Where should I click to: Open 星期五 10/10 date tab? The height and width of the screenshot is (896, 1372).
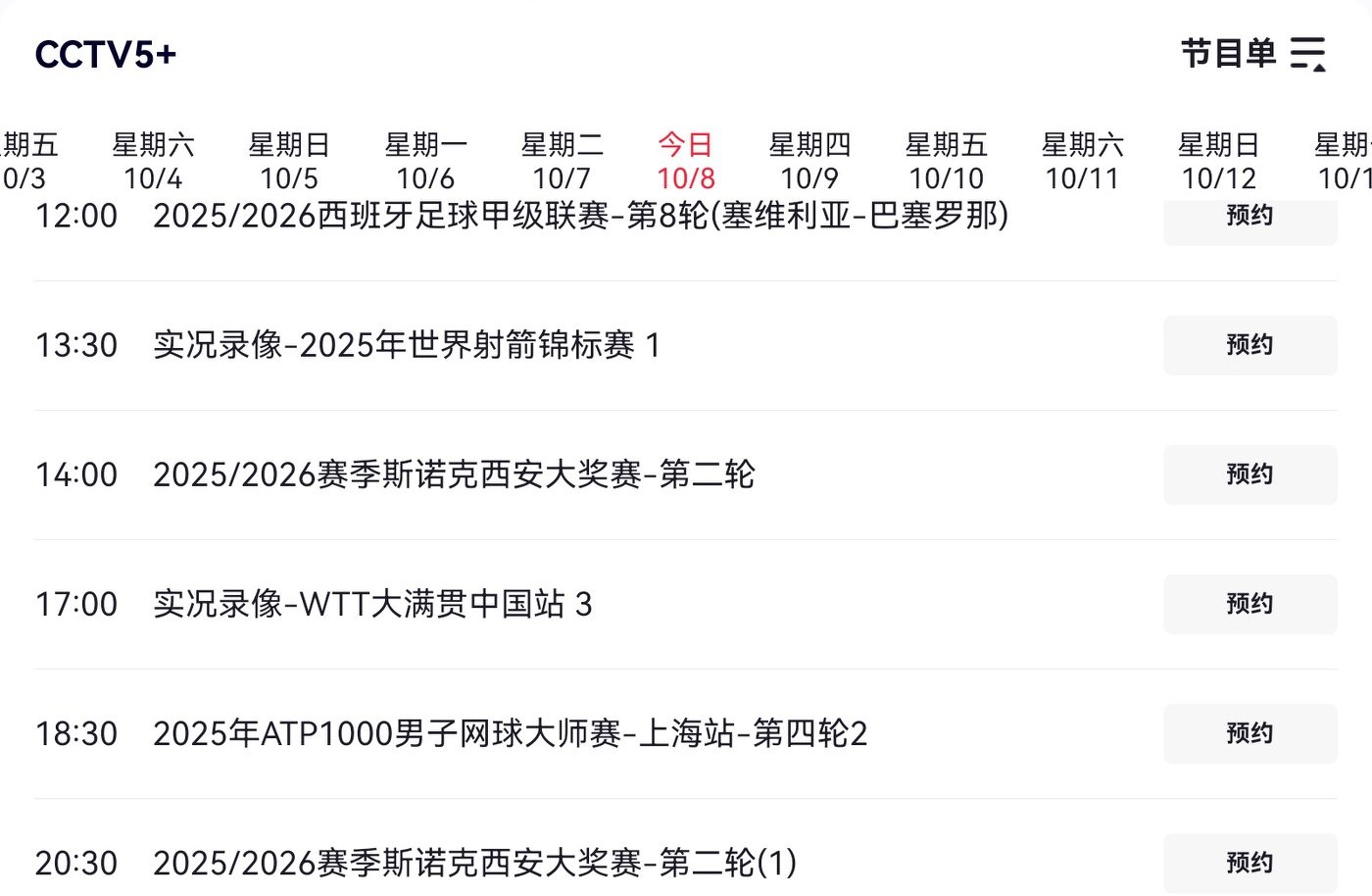tap(946, 162)
